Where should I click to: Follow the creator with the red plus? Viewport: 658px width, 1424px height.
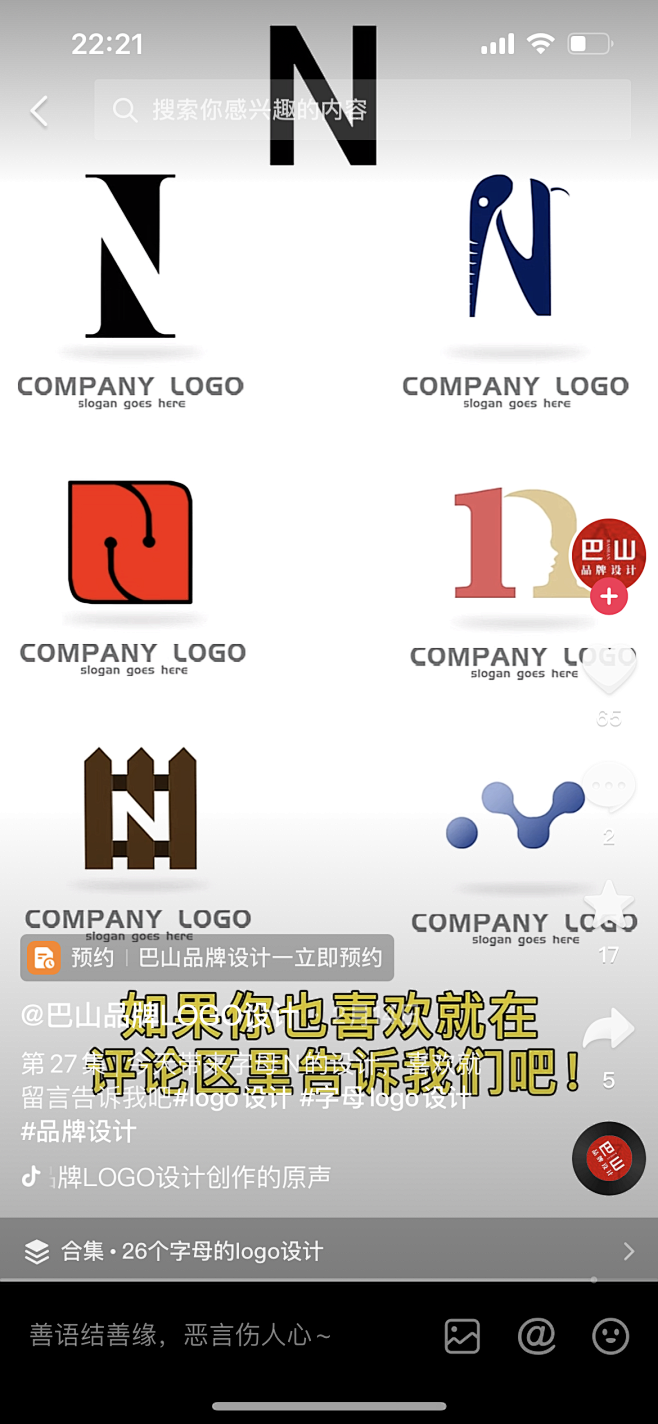pyautogui.click(x=608, y=597)
